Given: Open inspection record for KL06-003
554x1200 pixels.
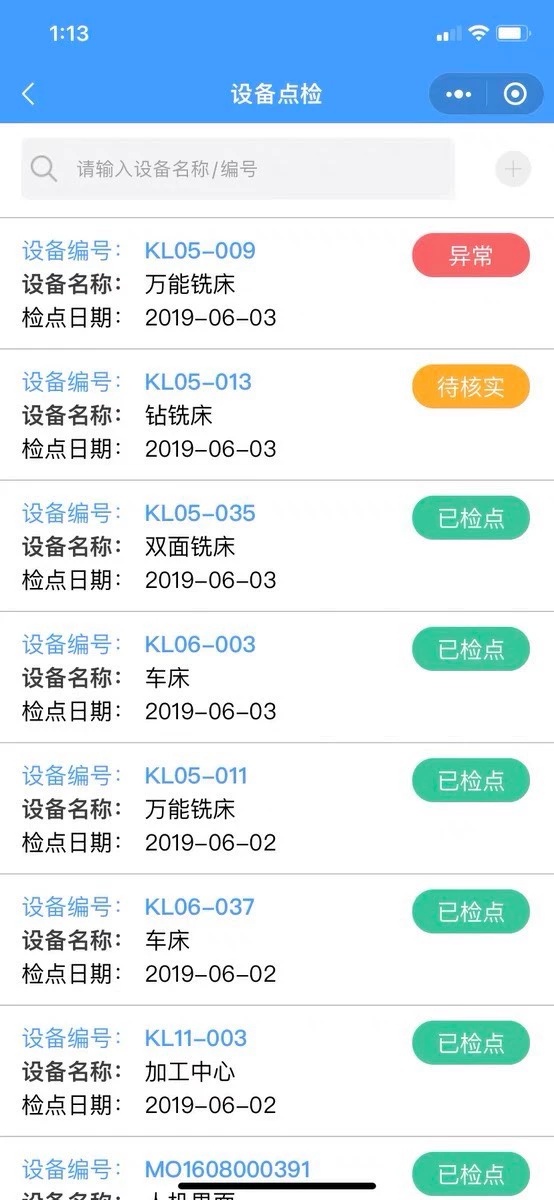Looking at the screenshot, I should point(277,677).
